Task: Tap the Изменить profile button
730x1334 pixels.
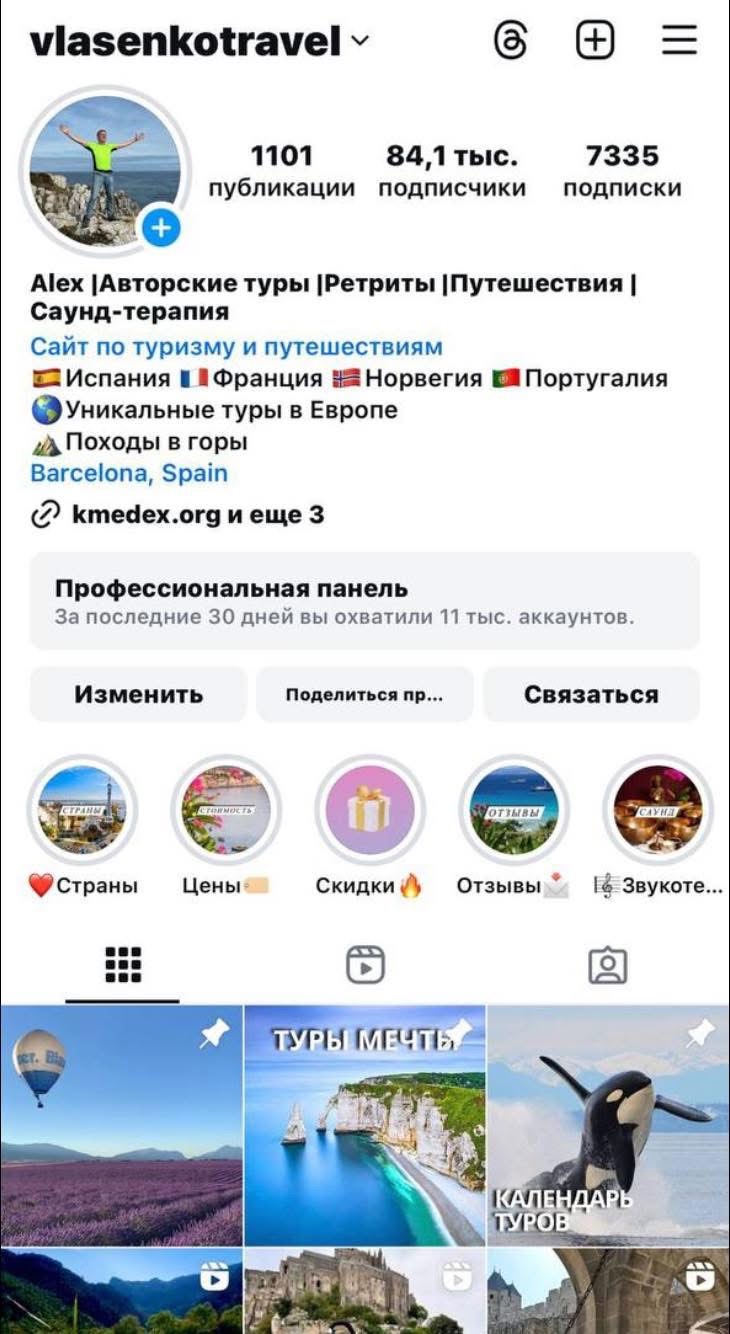Action: point(138,694)
